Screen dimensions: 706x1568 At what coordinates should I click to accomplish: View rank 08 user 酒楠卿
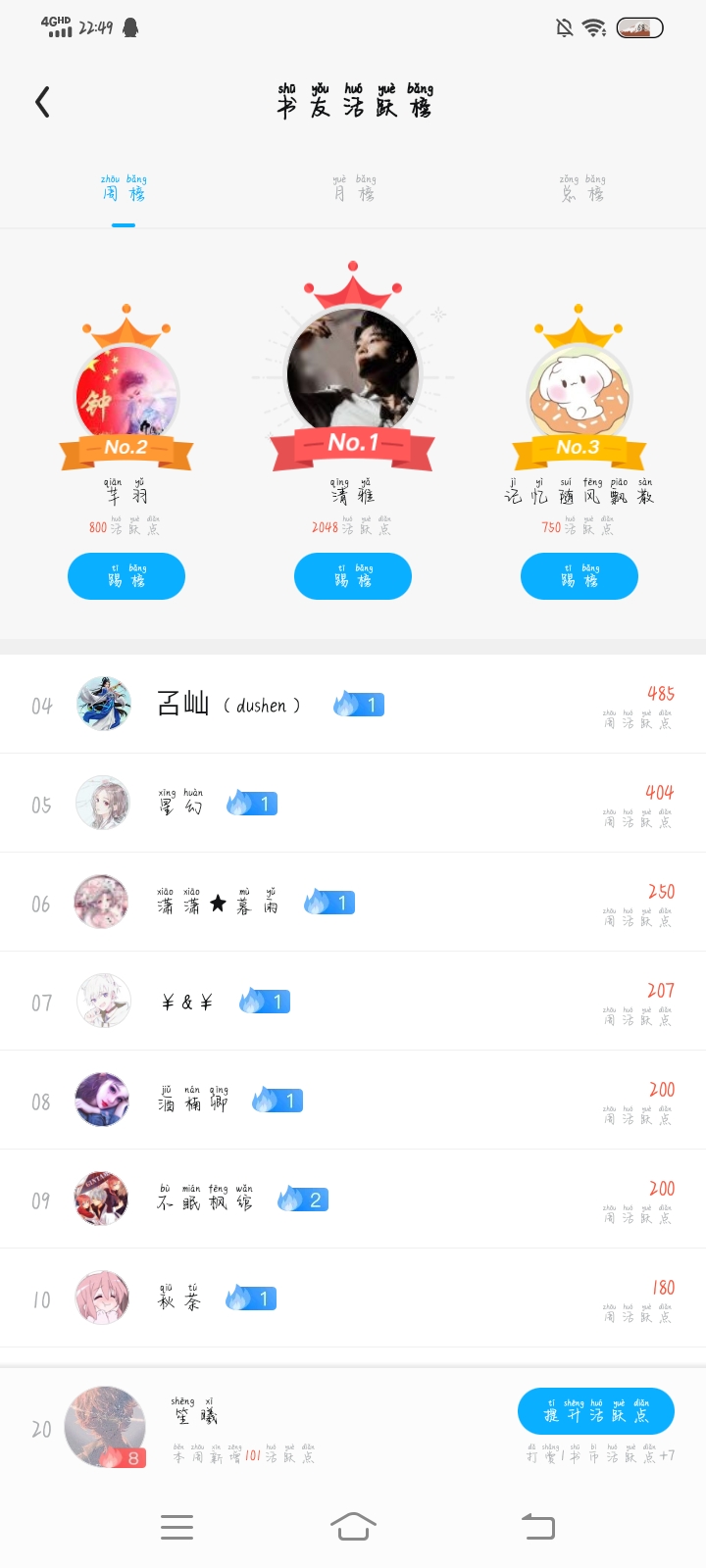tap(192, 1101)
